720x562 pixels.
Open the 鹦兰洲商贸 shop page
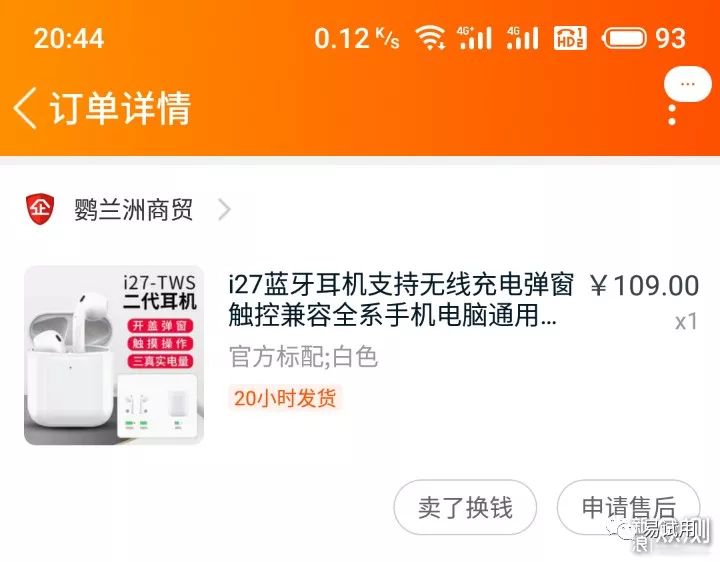click(x=133, y=210)
